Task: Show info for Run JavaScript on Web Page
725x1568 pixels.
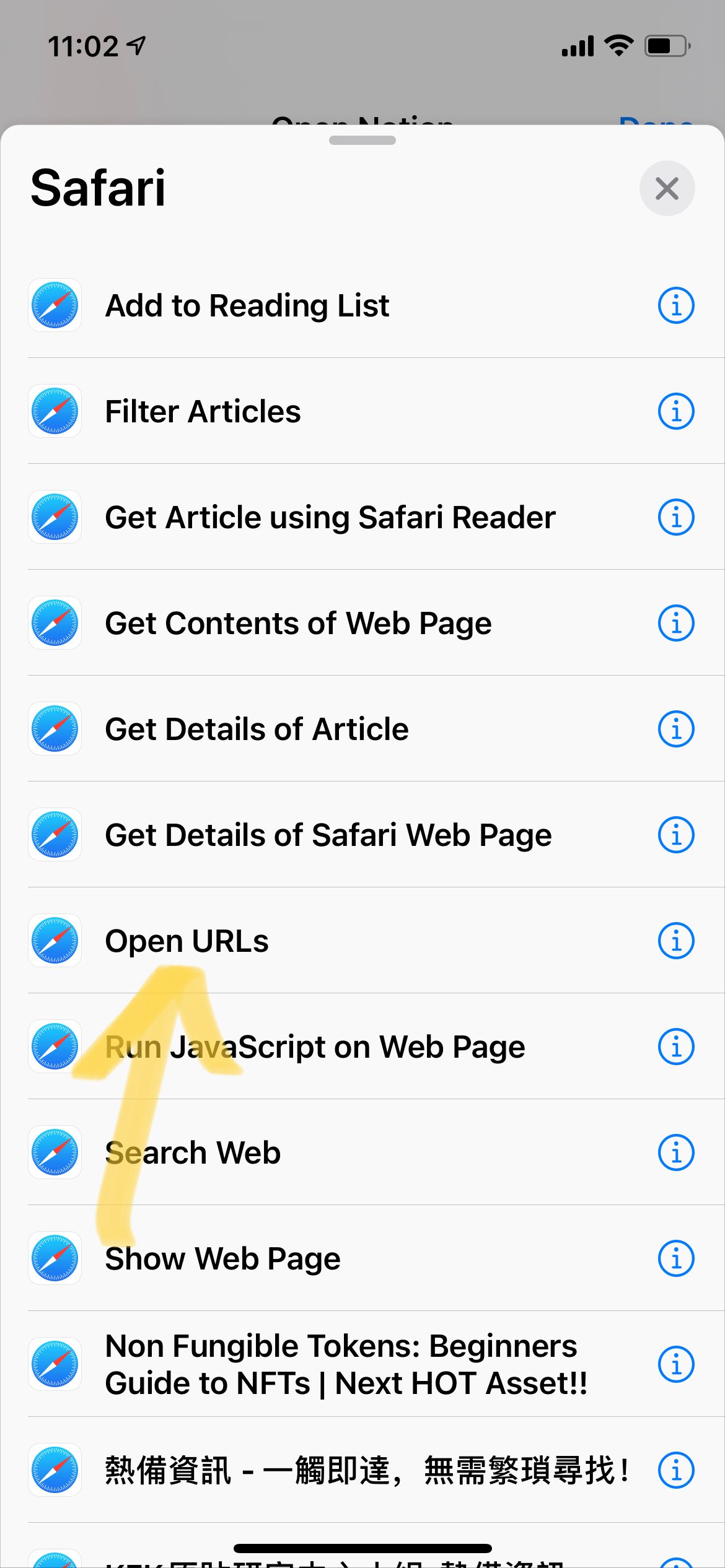Action: pyautogui.click(x=675, y=1047)
